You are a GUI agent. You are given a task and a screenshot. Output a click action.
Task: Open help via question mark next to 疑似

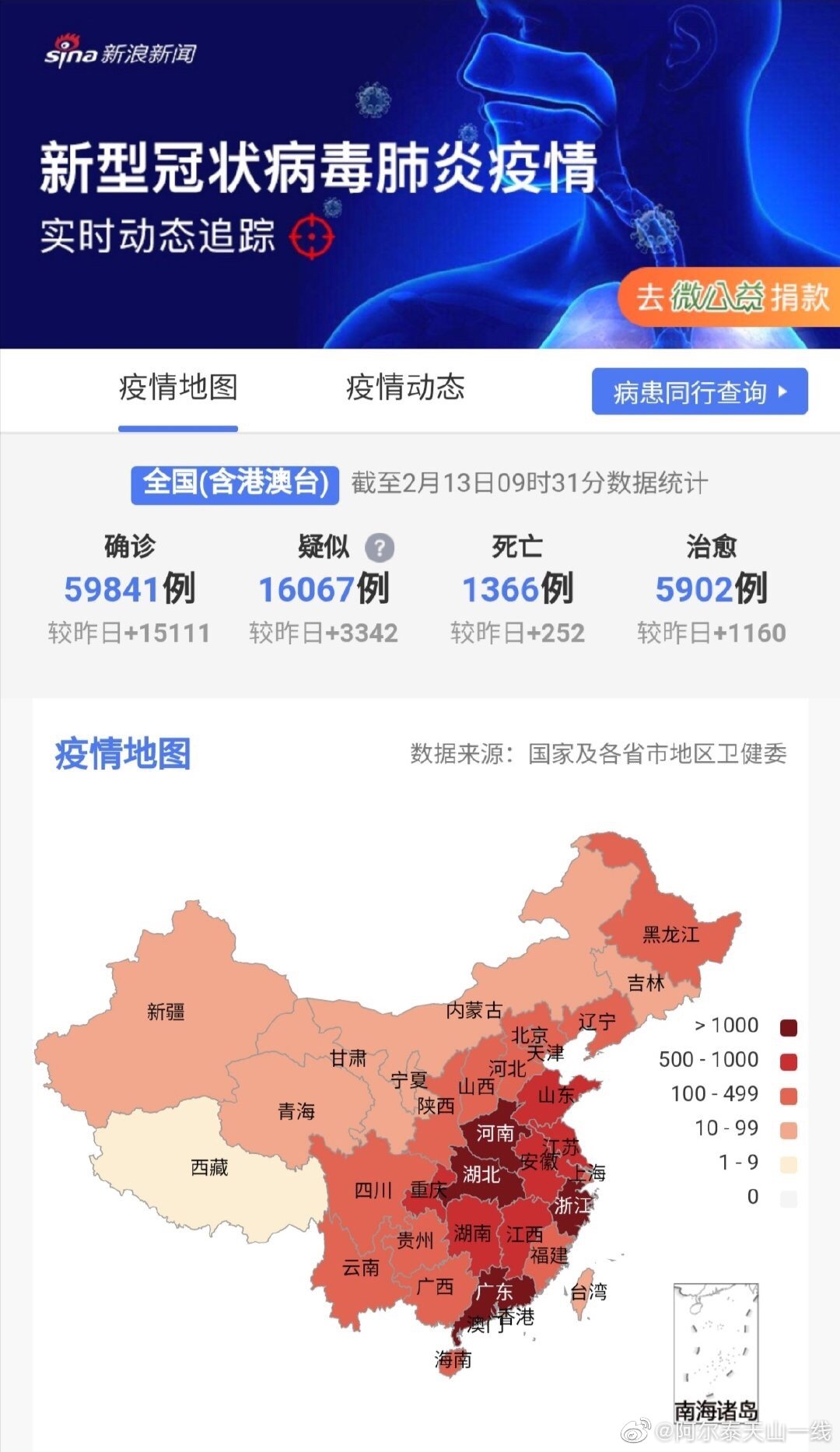tap(379, 548)
